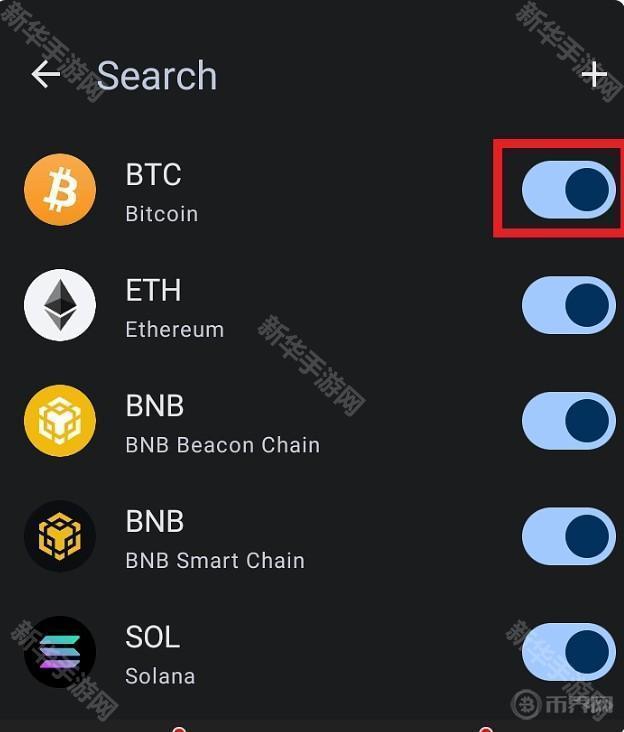This screenshot has height=732, width=624.
Task: Disable the BTC Bitcoin toggle
Action: tap(568, 190)
